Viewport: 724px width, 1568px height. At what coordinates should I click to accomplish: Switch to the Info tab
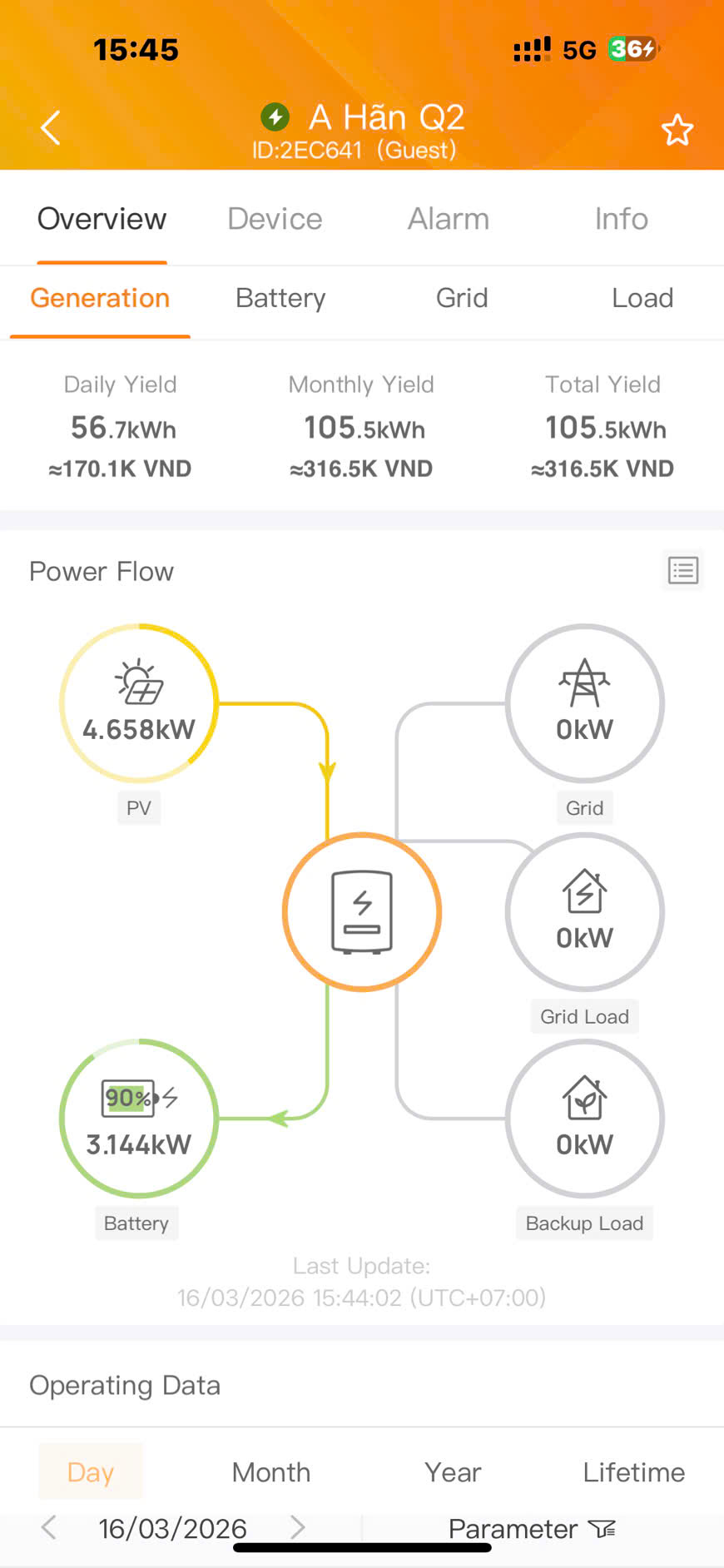(x=621, y=219)
